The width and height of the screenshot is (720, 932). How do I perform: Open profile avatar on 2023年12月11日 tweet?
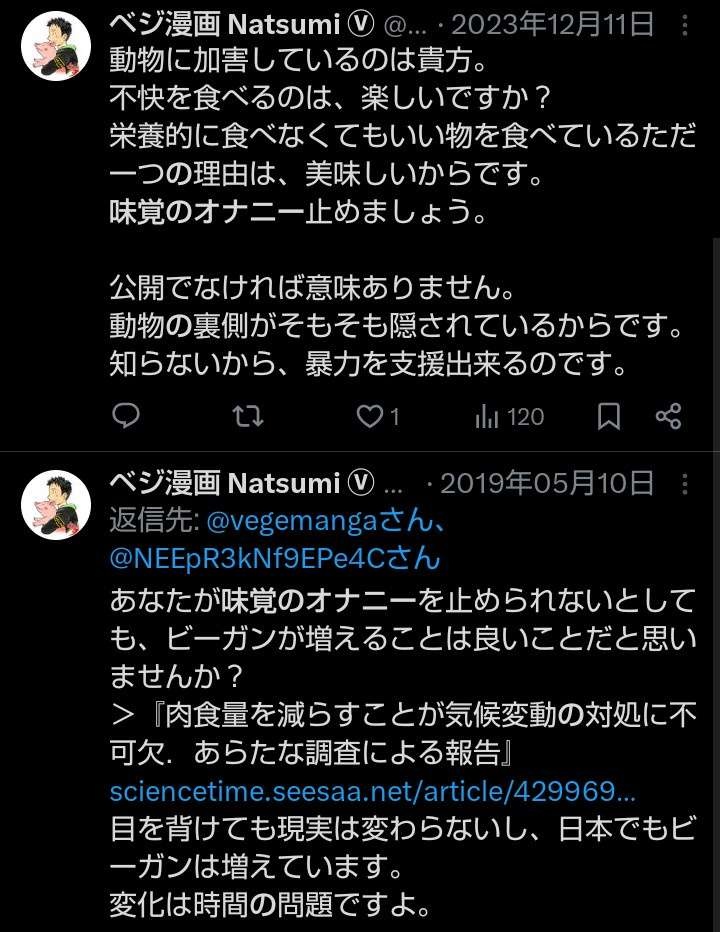56,47
